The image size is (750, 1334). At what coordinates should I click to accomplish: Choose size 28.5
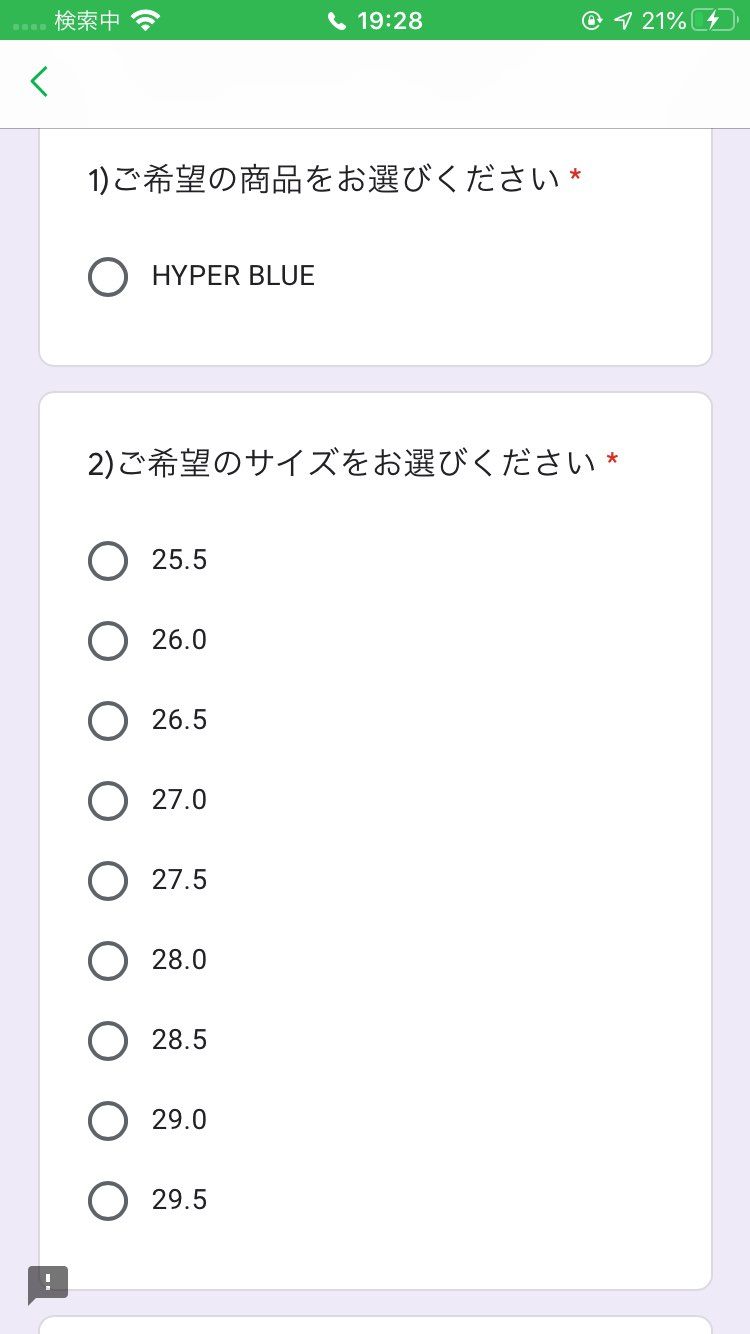tap(108, 1041)
